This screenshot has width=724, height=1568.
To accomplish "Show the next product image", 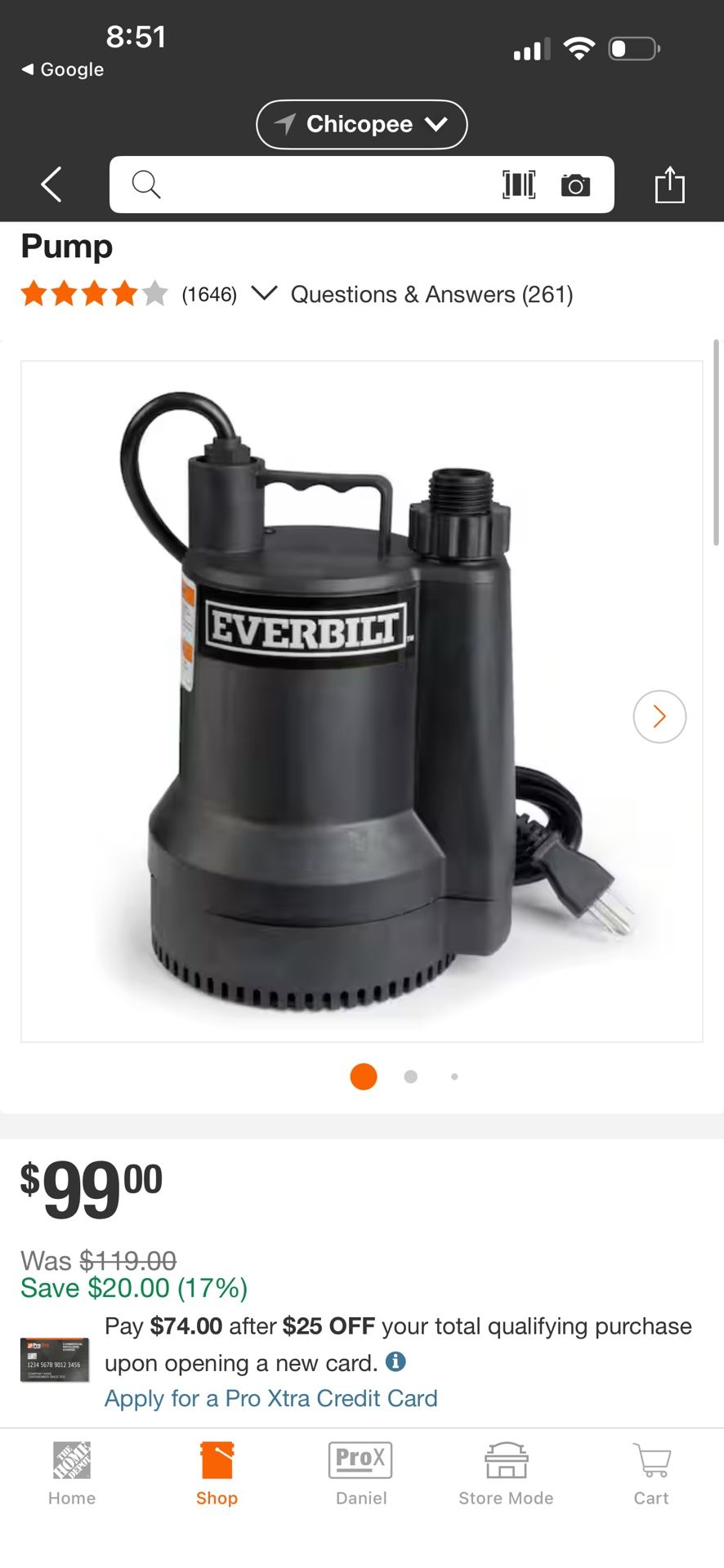I will point(659,716).
